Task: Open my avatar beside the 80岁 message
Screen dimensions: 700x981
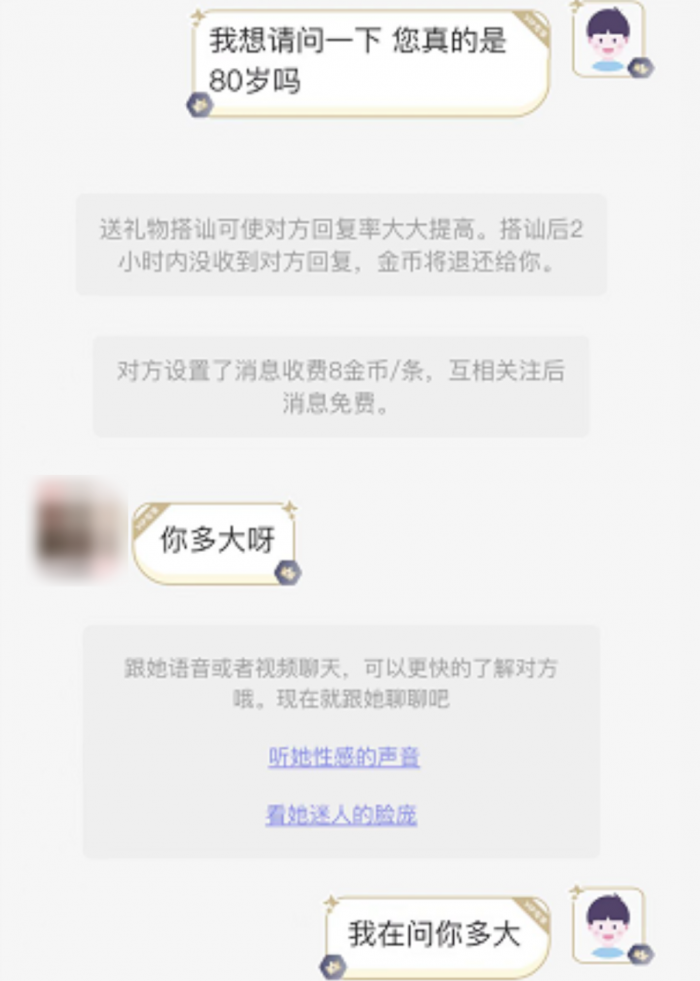Action: (607, 40)
